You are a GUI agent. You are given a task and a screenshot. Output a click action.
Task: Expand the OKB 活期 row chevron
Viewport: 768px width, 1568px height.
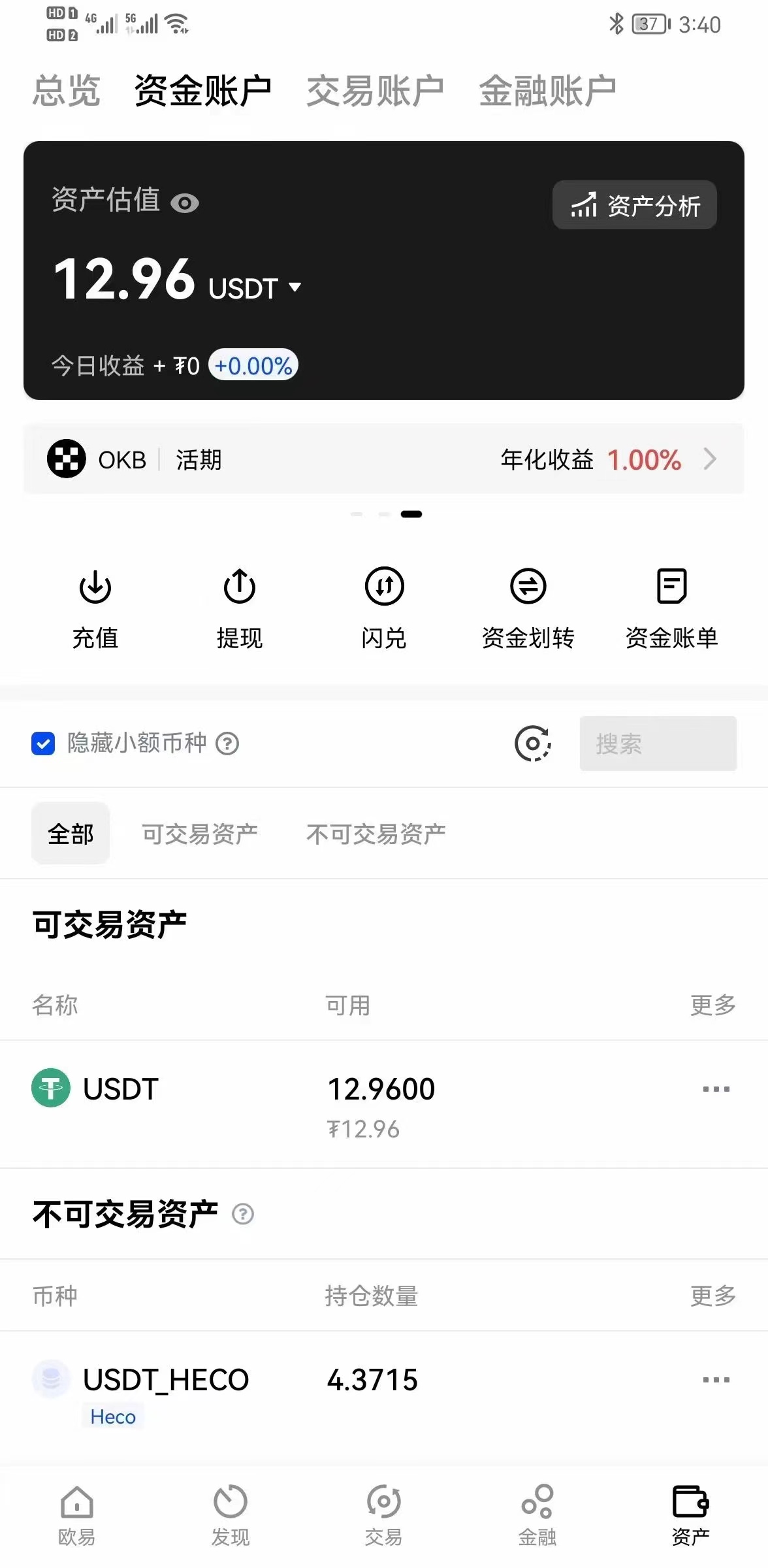(x=710, y=459)
